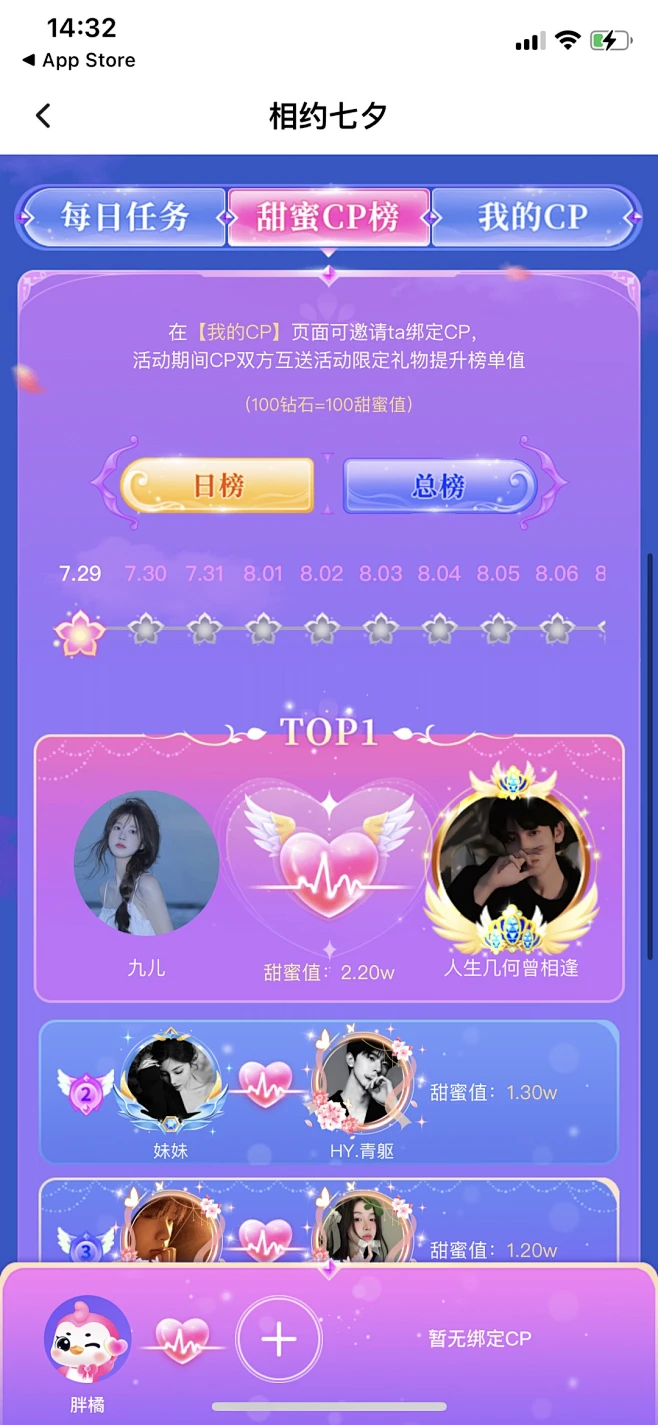Viewport: 658px width, 1425px height.
Task: Open the 我的CP tab
Action: 532,216
